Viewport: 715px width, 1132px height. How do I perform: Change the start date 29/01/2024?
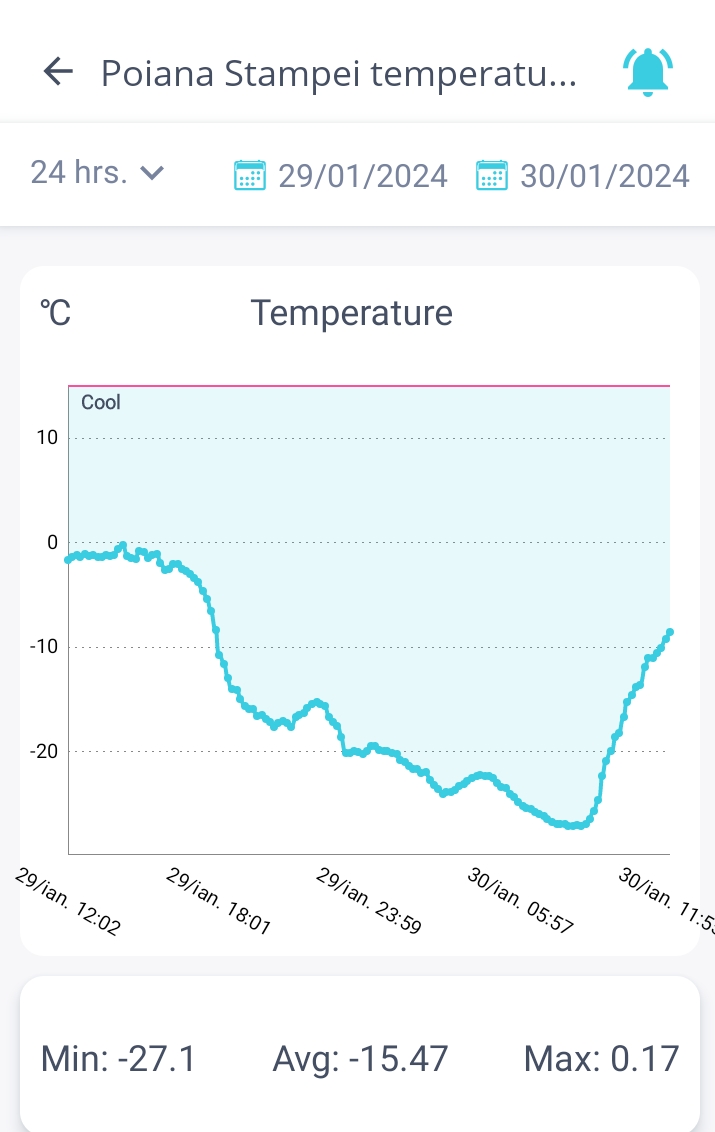pos(341,176)
